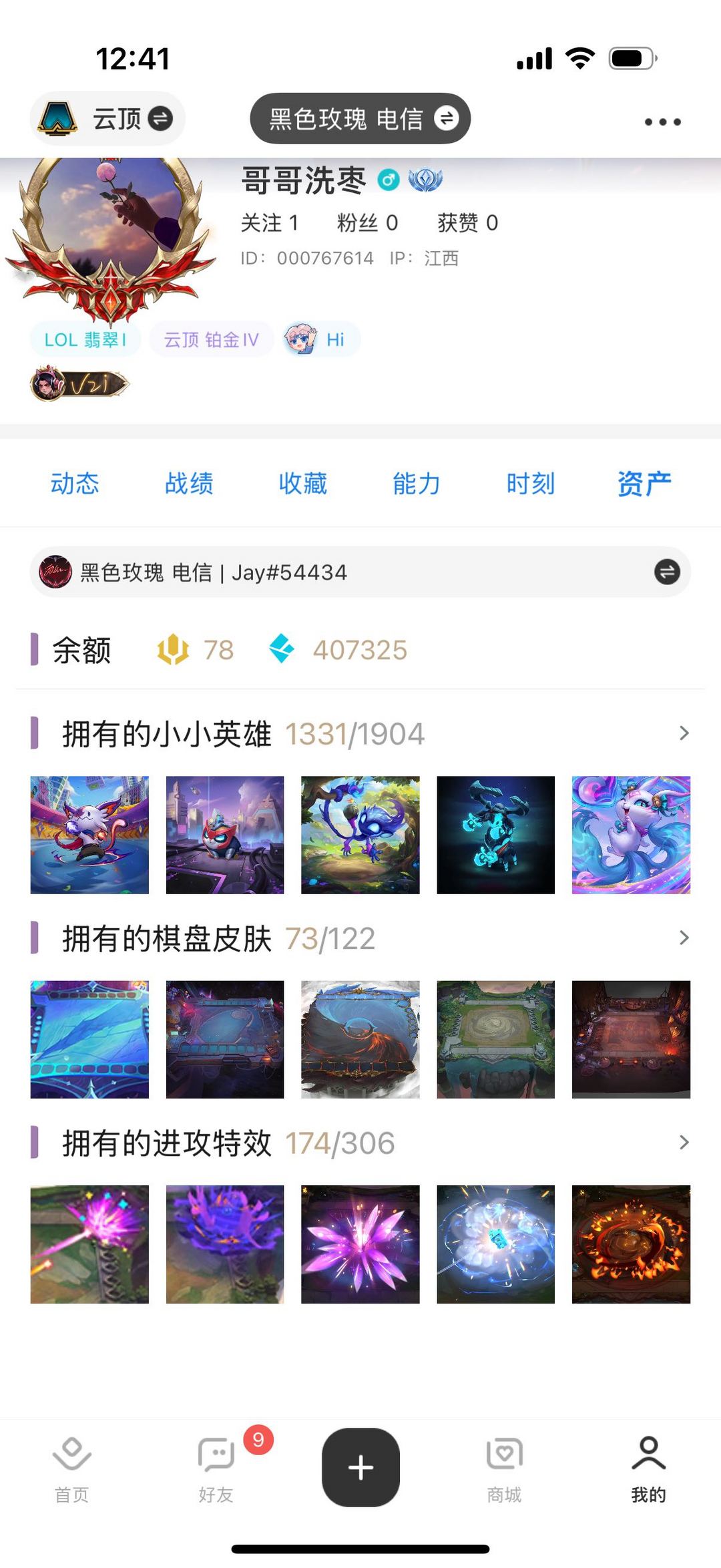Switch to the 战绩 tab
Screen dimensions: 721x1568
189,483
